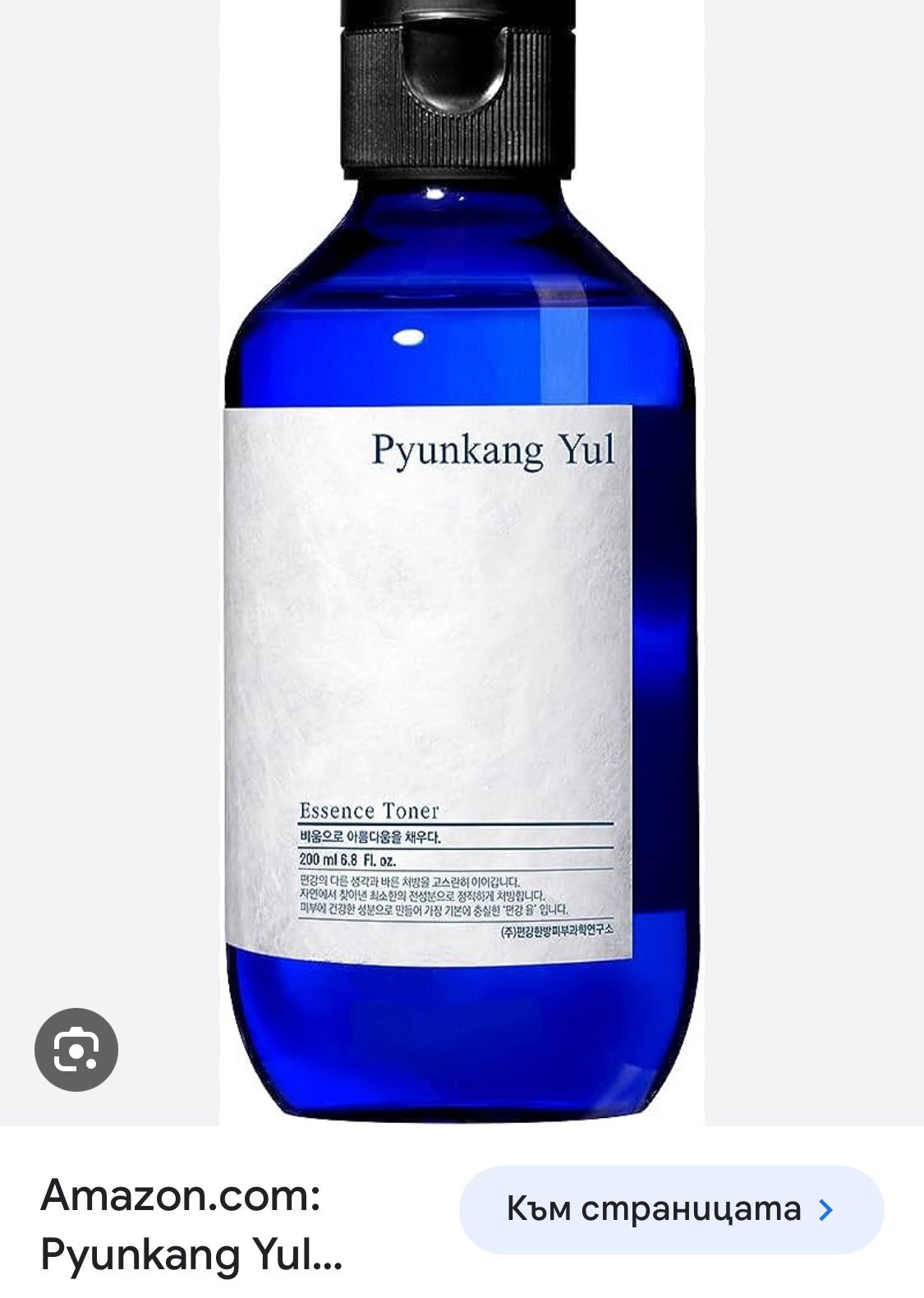Tap the Към страницата button
Viewport: 924px width, 1298px height.
point(671,1209)
